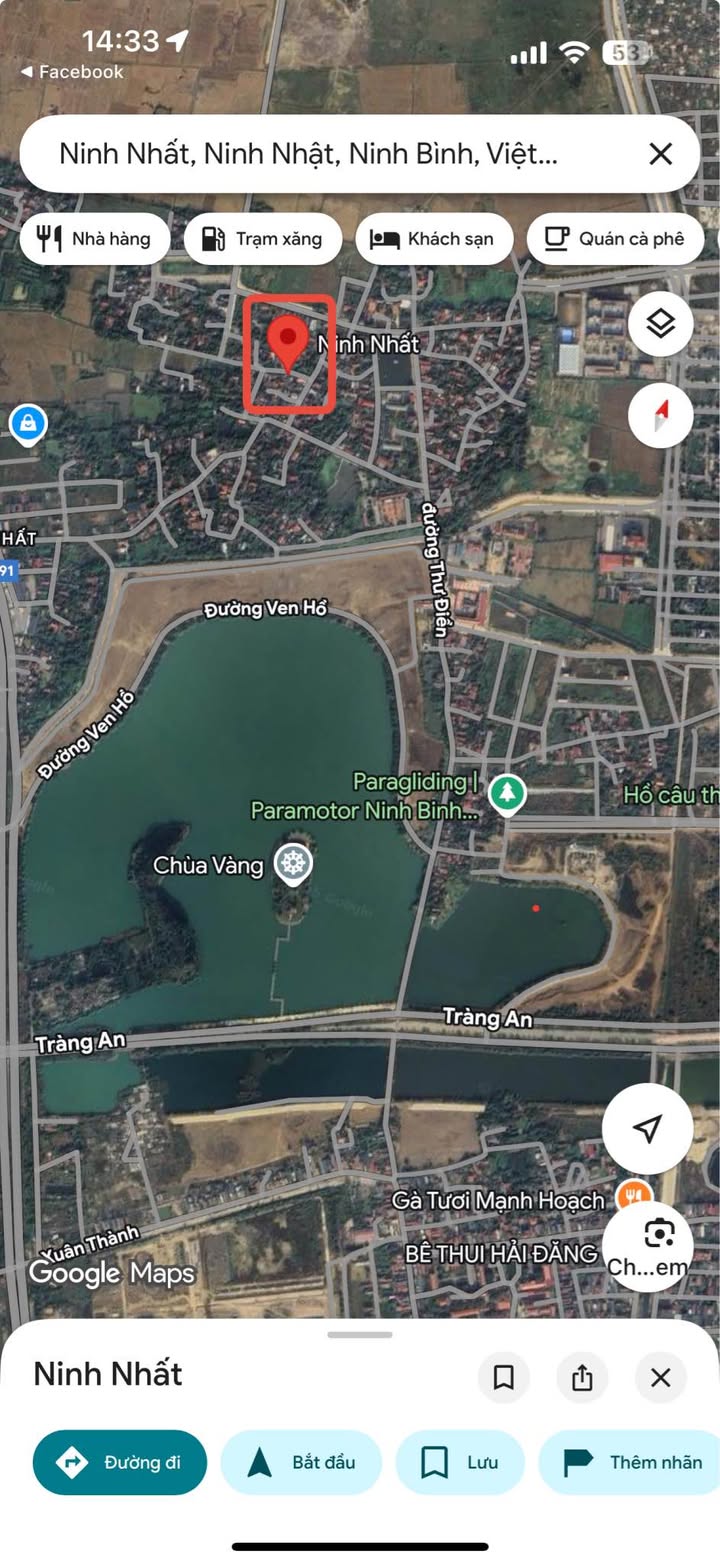
Task: Tap the search box showing Ninh Nhất address
Action: 310,154
